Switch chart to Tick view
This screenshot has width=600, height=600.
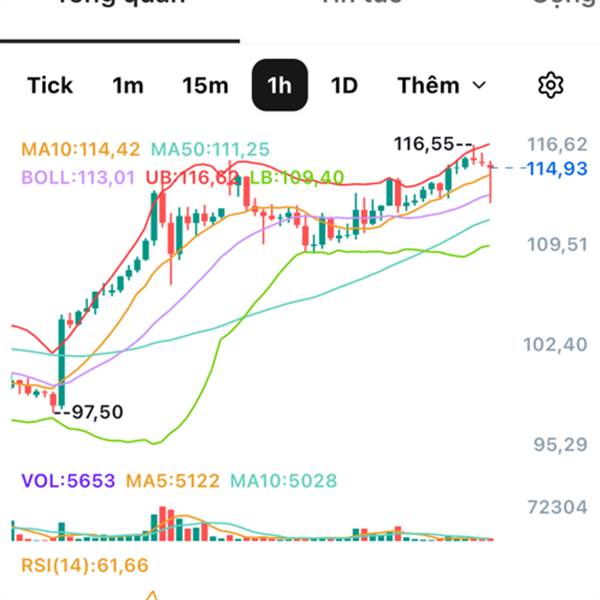tap(50, 85)
